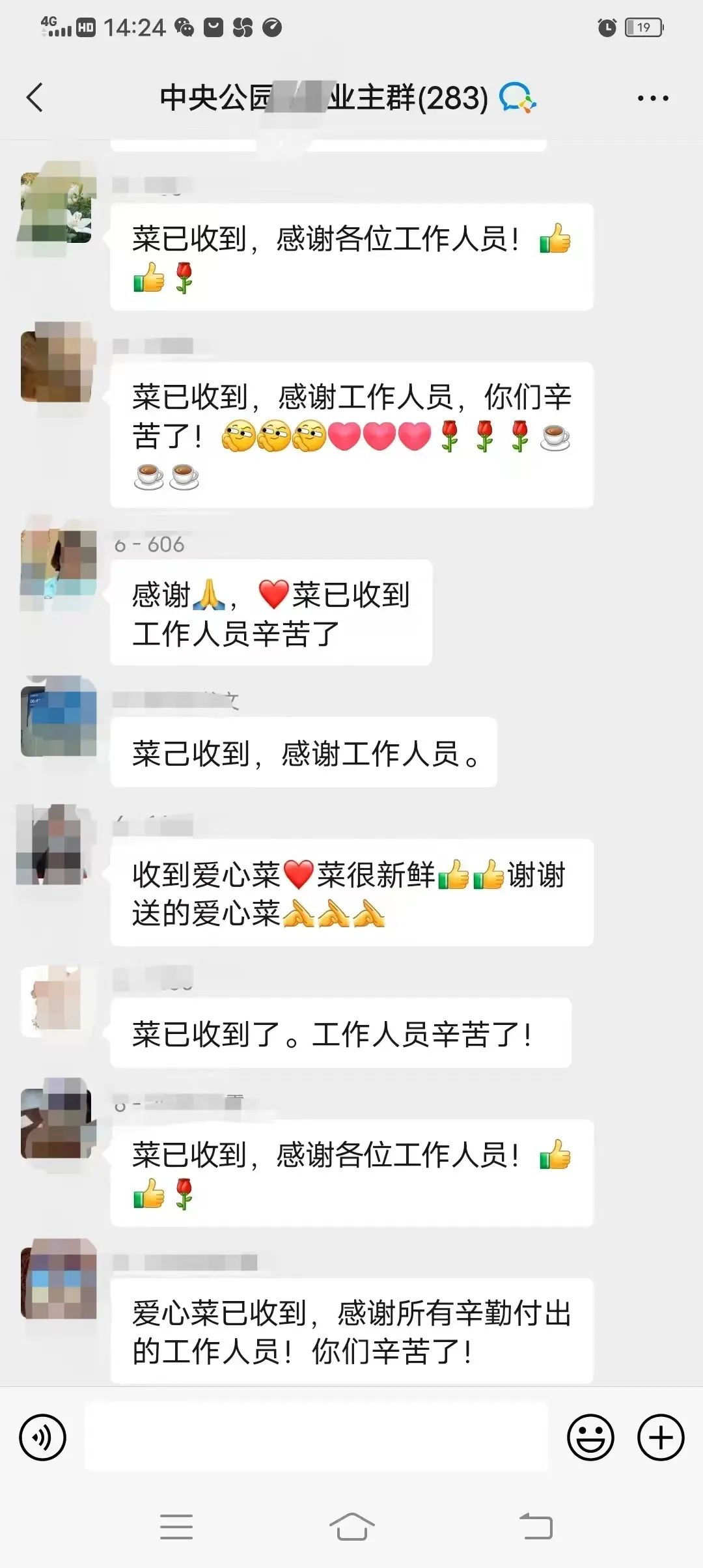Image resolution: width=703 pixels, height=1568 pixels.
Task: Tap the system home button
Action: pos(351,1526)
